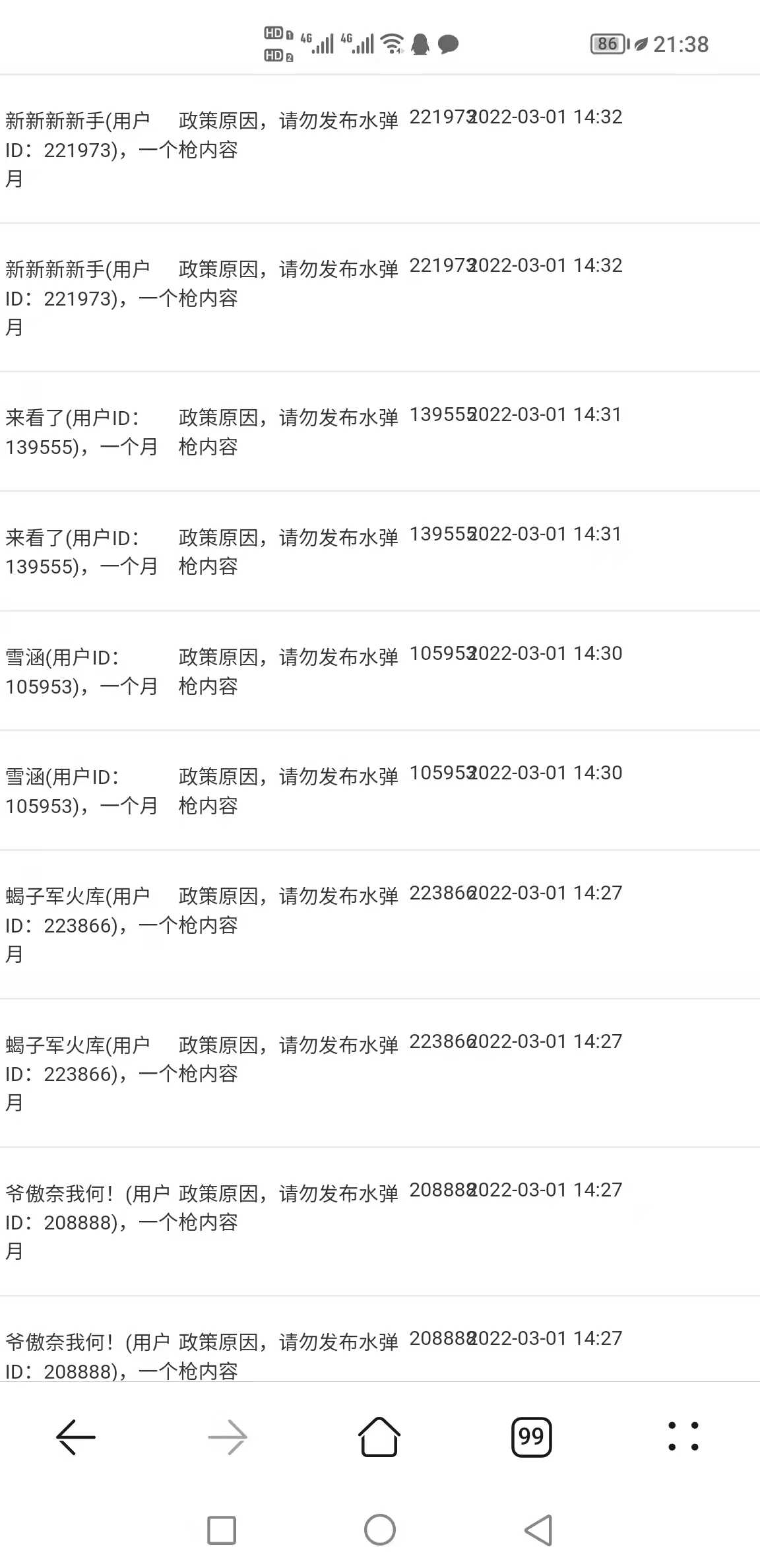Tap the system back button
Screen dimensions: 760x1568
pos(538,1530)
